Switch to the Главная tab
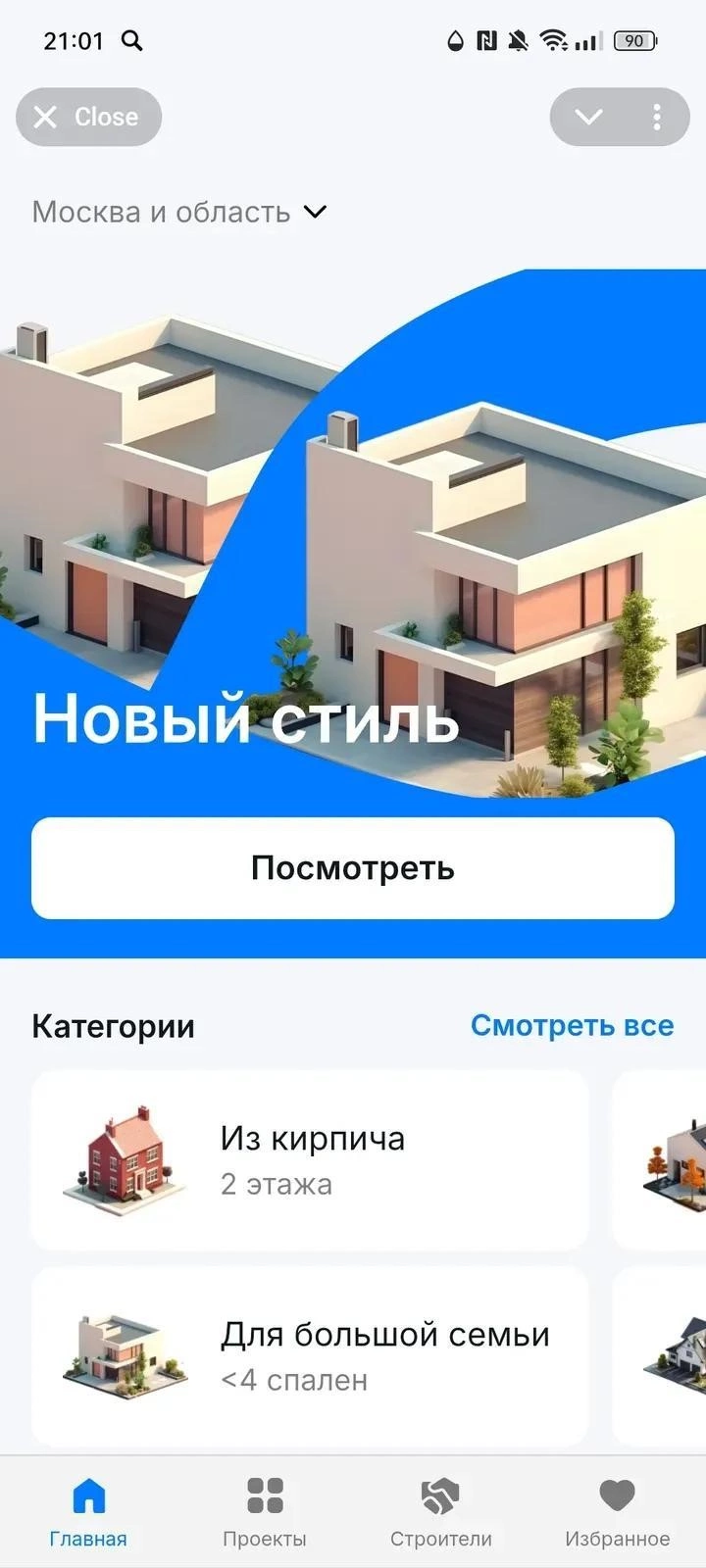 pos(88,1512)
